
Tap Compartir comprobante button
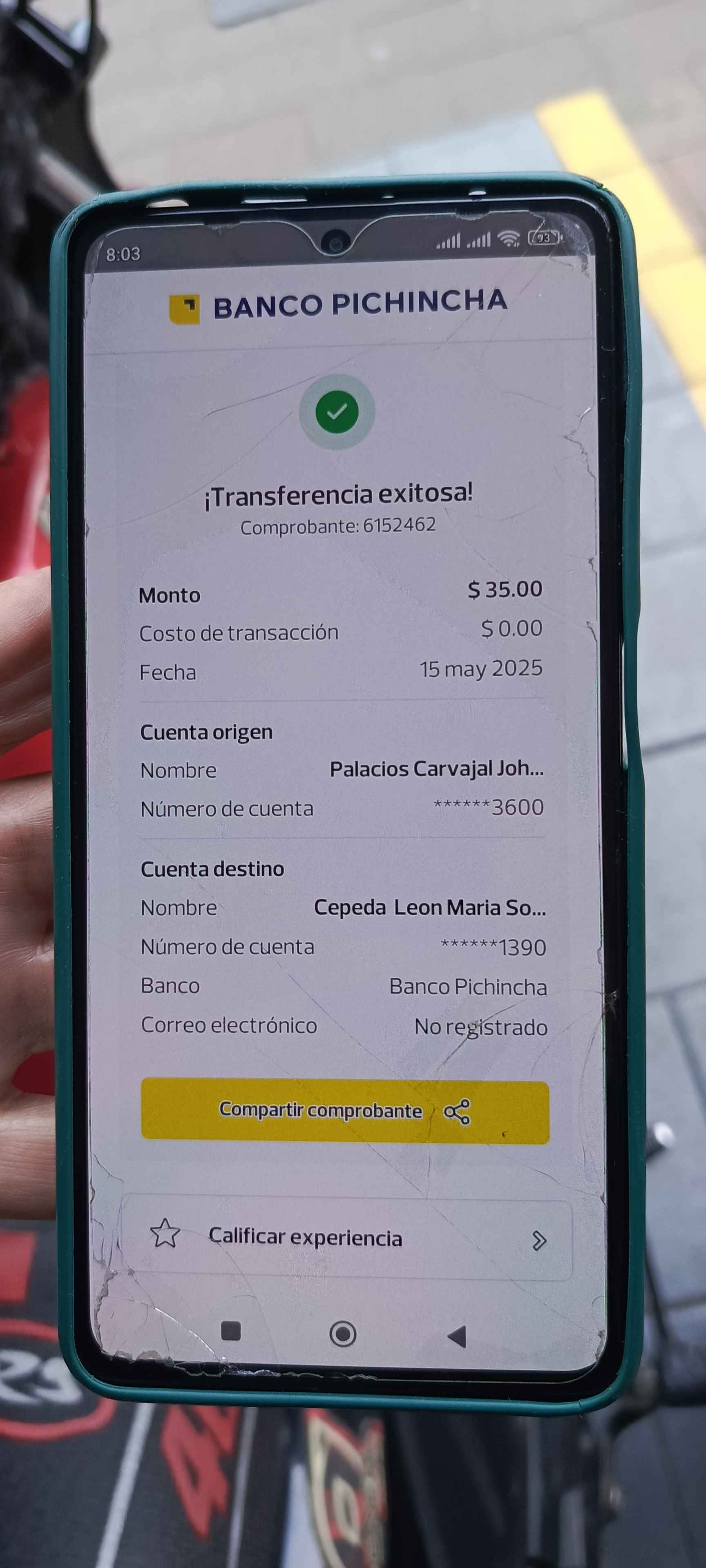345,1111
